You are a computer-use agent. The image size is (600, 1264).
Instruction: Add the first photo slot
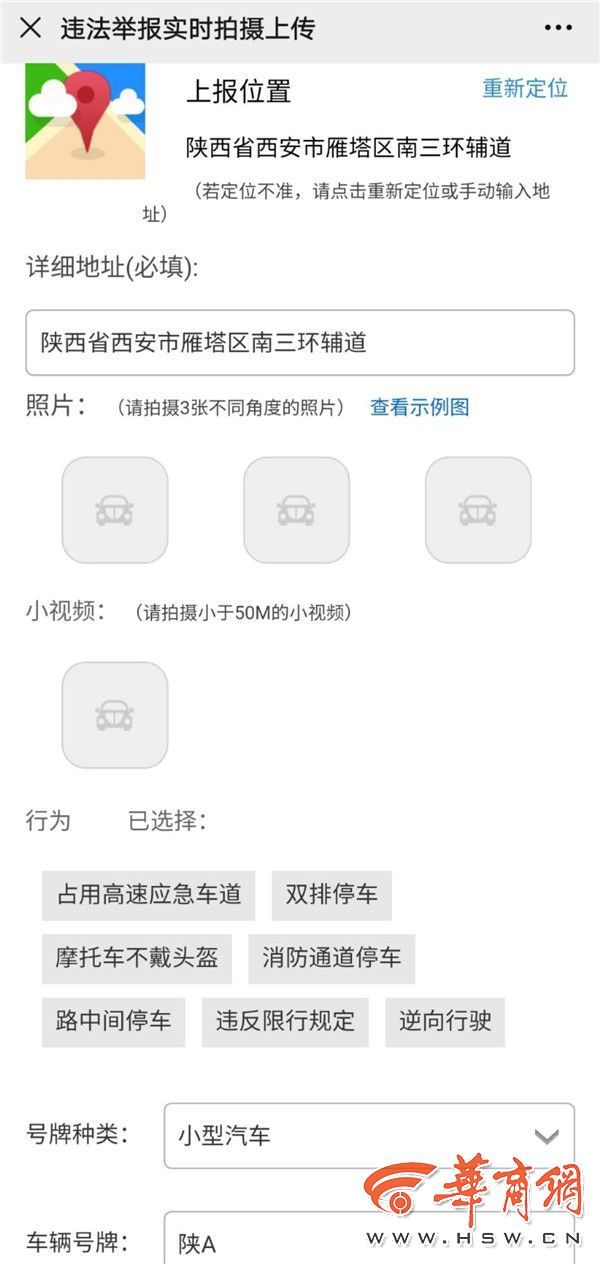[x=115, y=510]
